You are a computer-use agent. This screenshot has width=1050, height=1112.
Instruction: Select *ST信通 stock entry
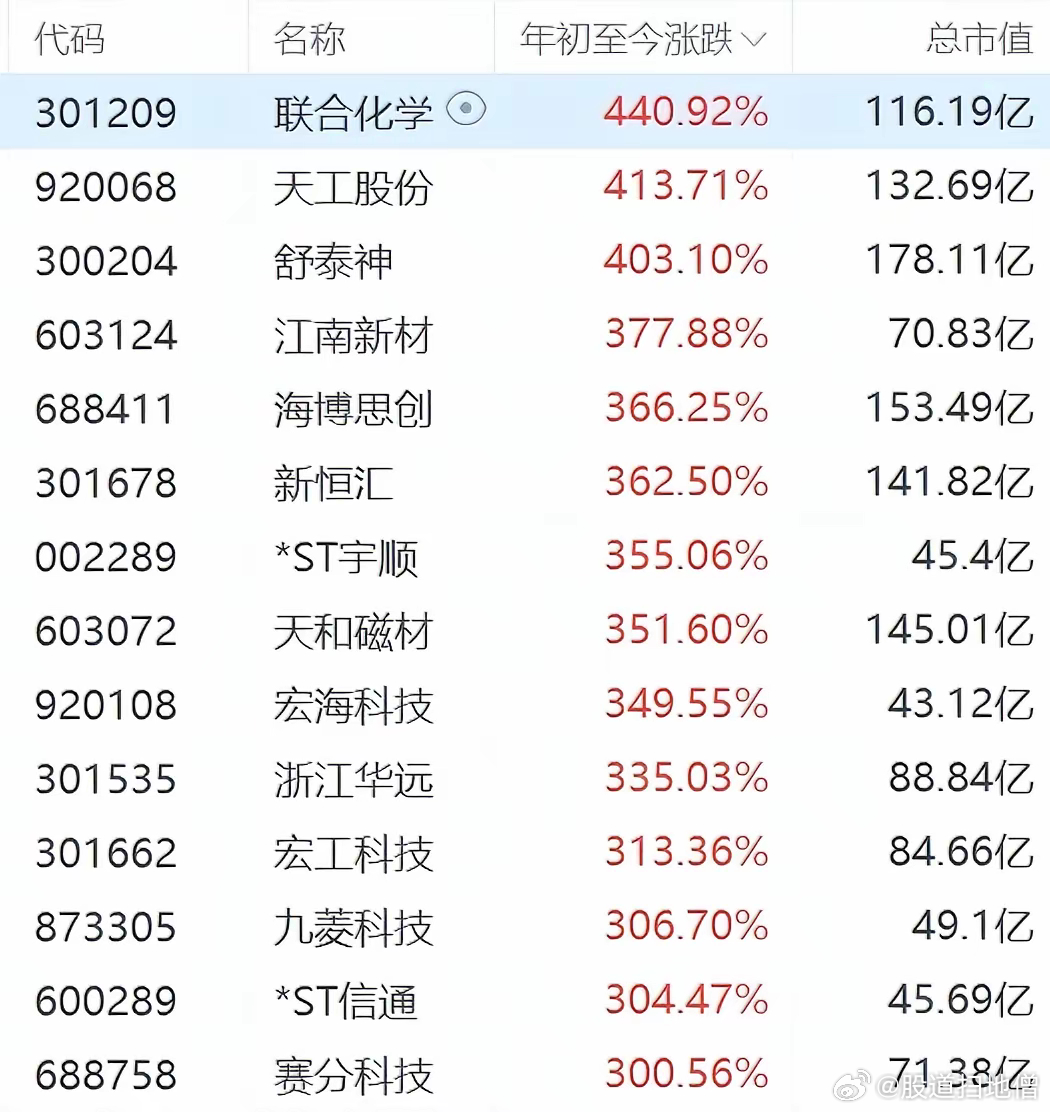click(345, 1001)
